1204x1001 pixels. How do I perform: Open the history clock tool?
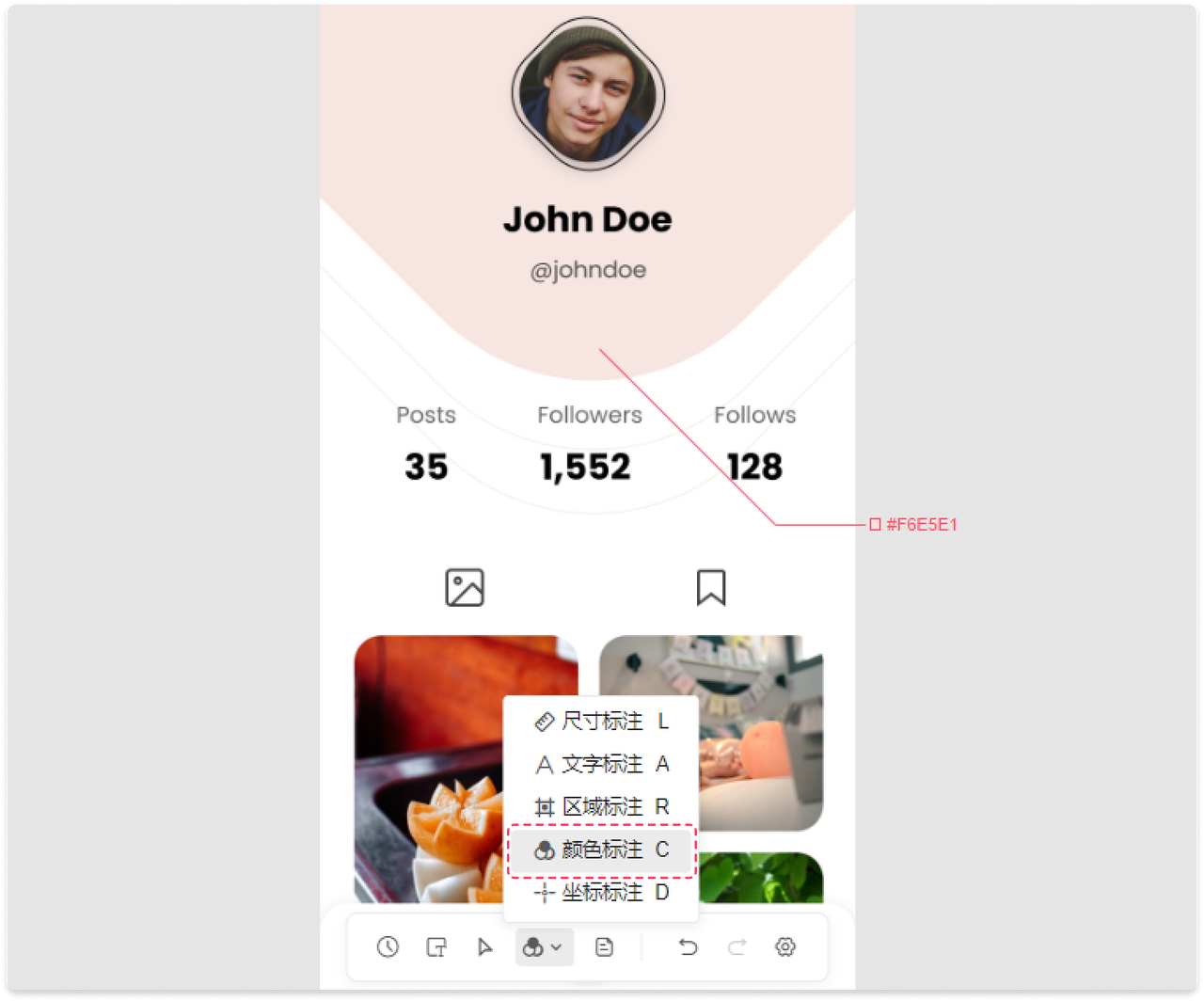[x=388, y=947]
